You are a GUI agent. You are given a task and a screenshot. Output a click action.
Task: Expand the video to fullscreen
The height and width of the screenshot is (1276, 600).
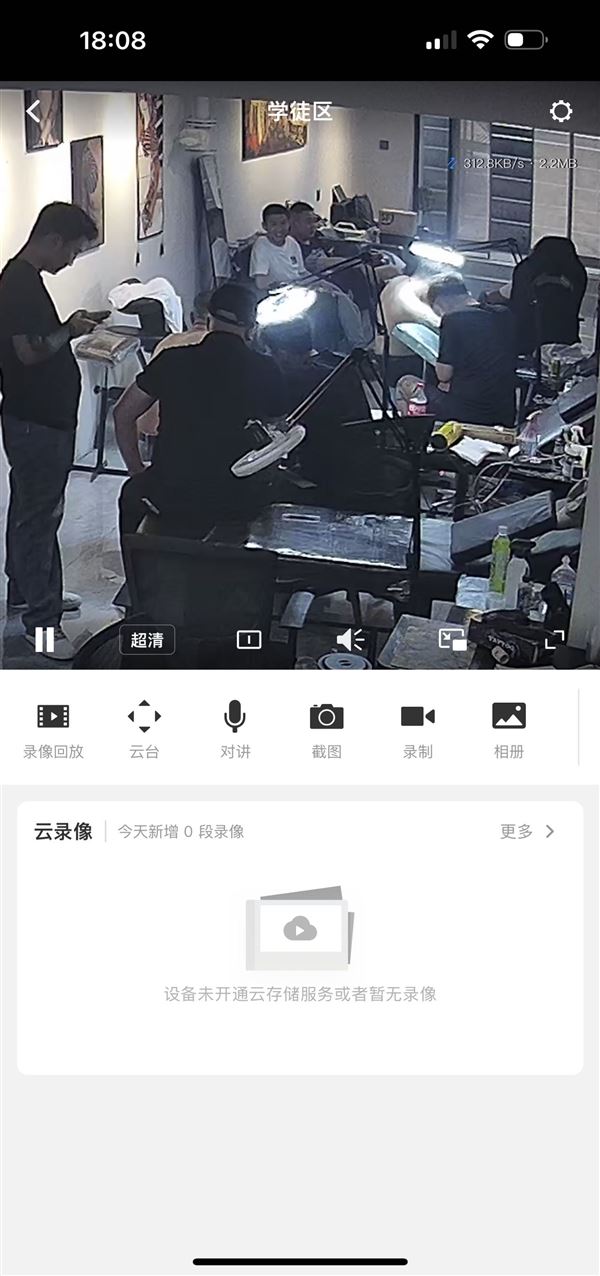pyautogui.click(x=554, y=640)
